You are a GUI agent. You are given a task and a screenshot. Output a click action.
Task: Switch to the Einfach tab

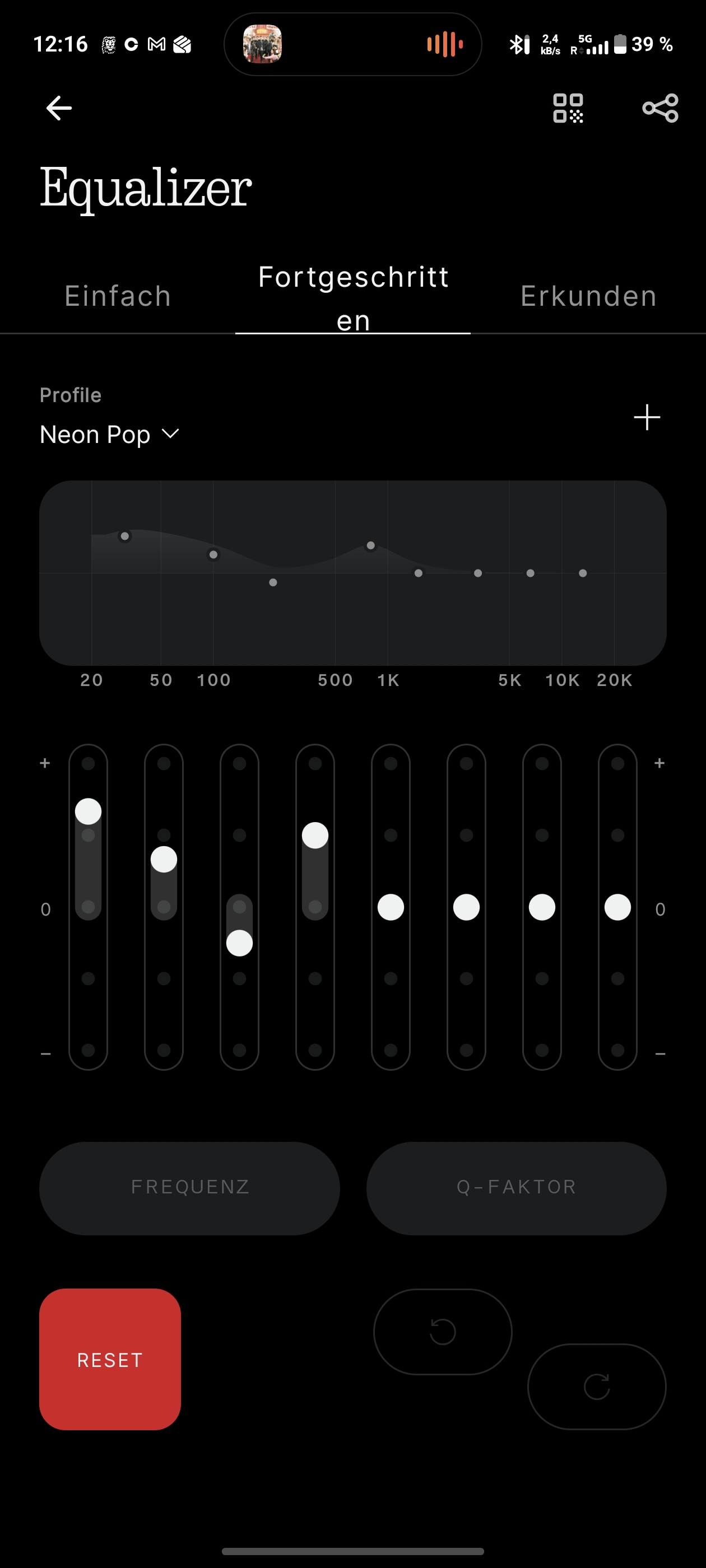pyautogui.click(x=118, y=296)
